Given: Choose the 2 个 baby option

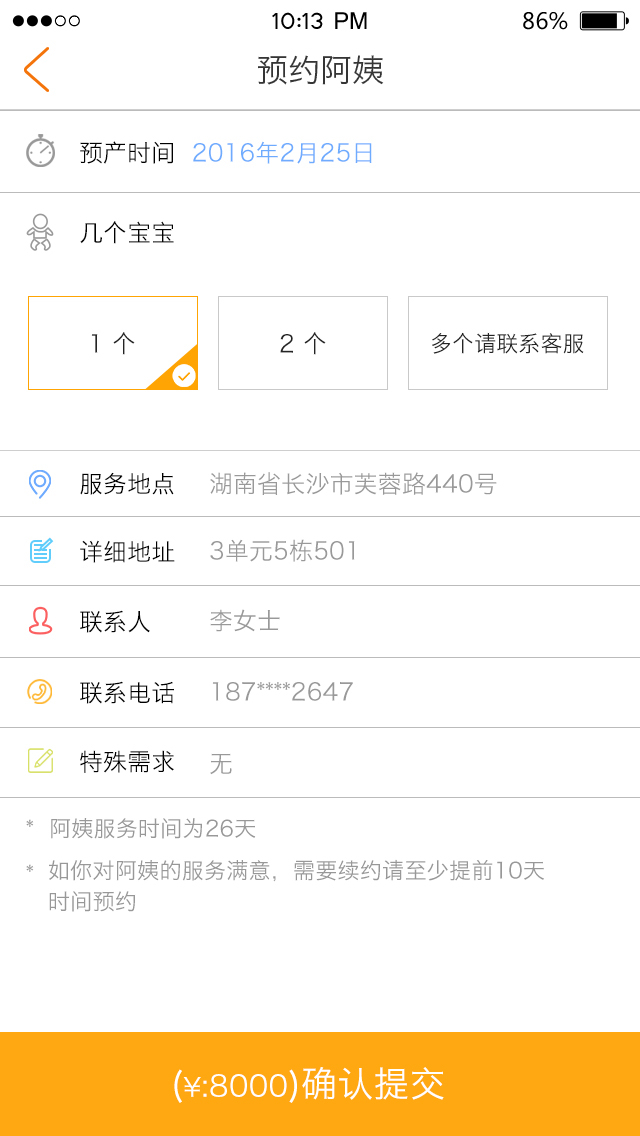Looking at the screenshot, I should (303, 343).
